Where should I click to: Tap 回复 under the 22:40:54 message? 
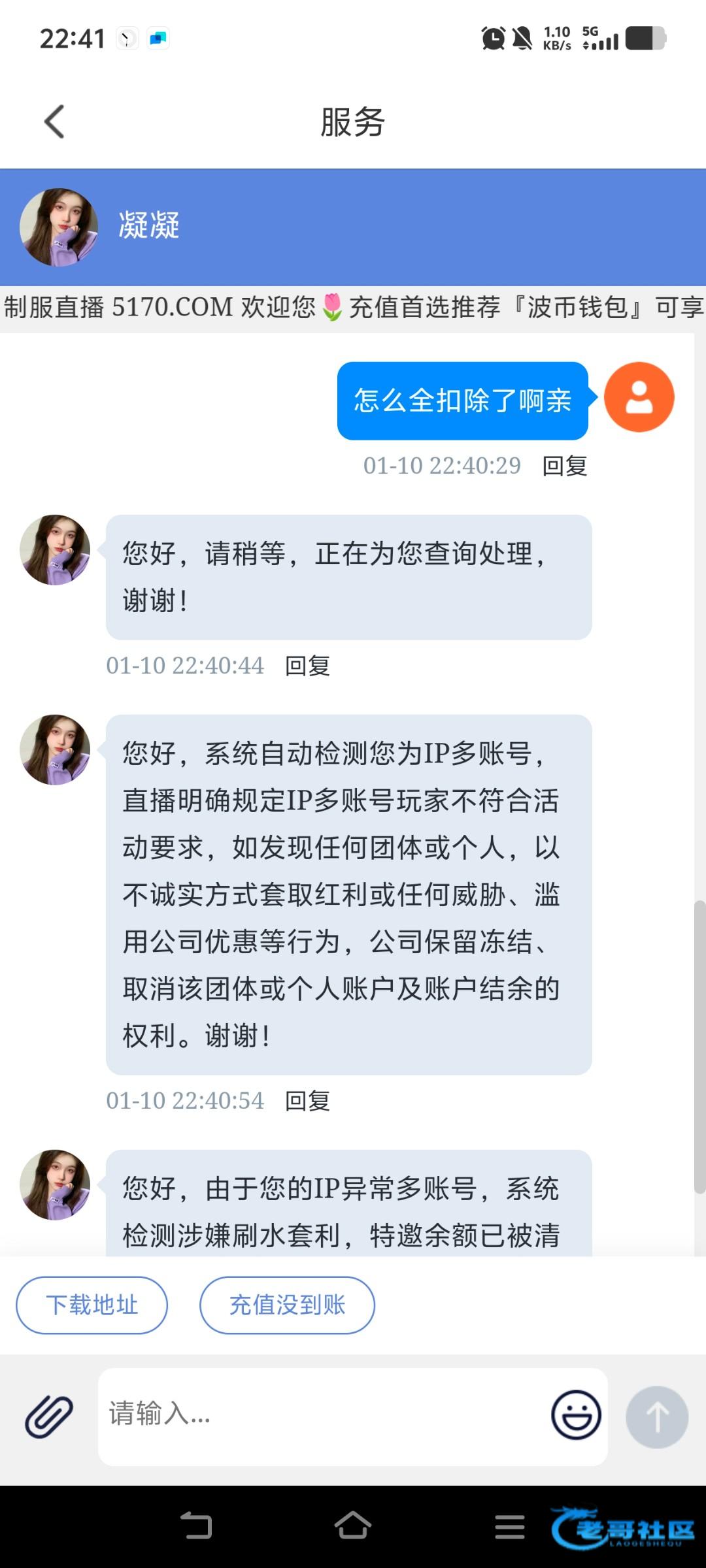(307, 1101)
